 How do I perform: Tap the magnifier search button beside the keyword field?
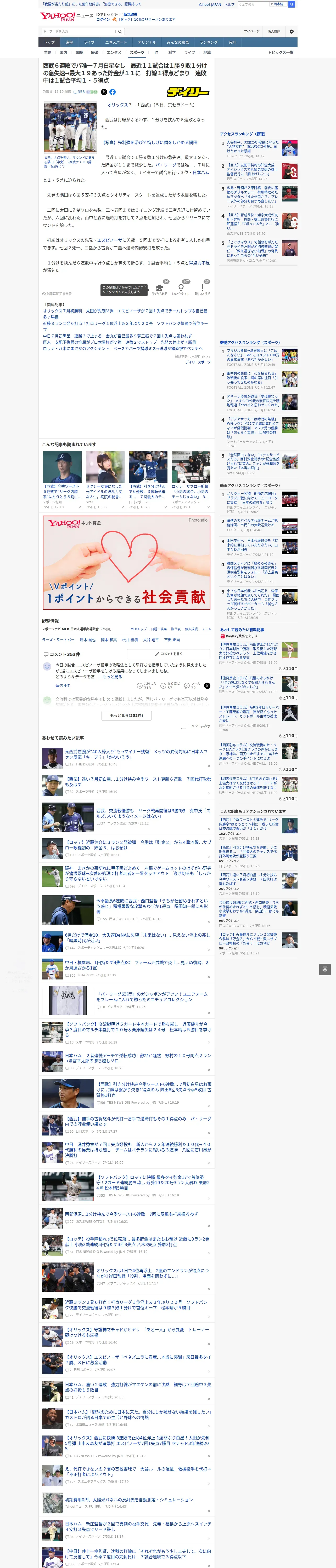(120, 32)
